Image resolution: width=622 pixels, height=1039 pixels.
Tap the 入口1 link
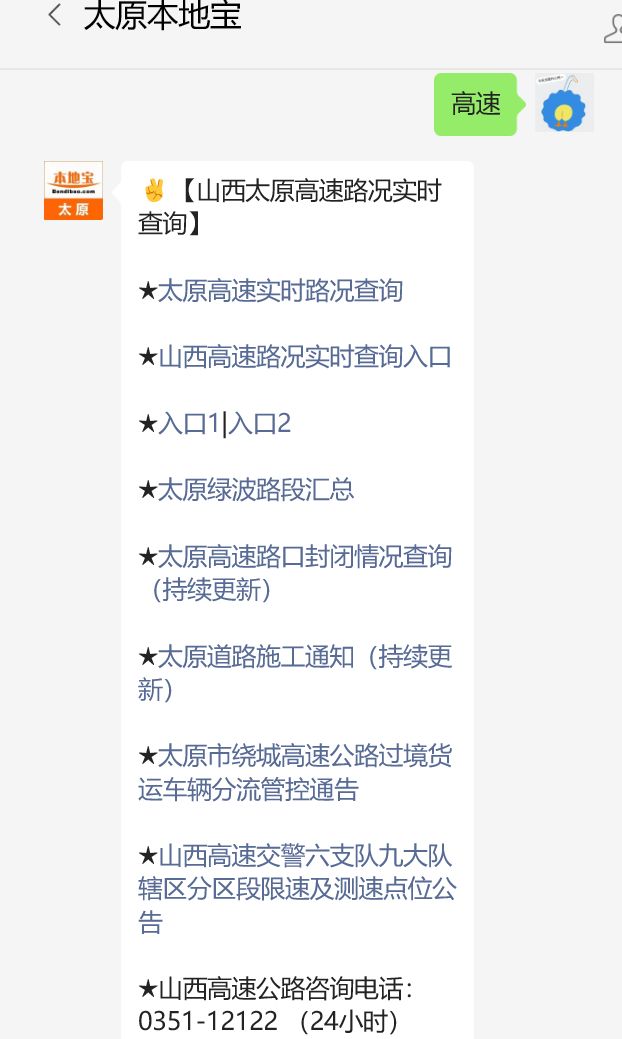point(189,424)
